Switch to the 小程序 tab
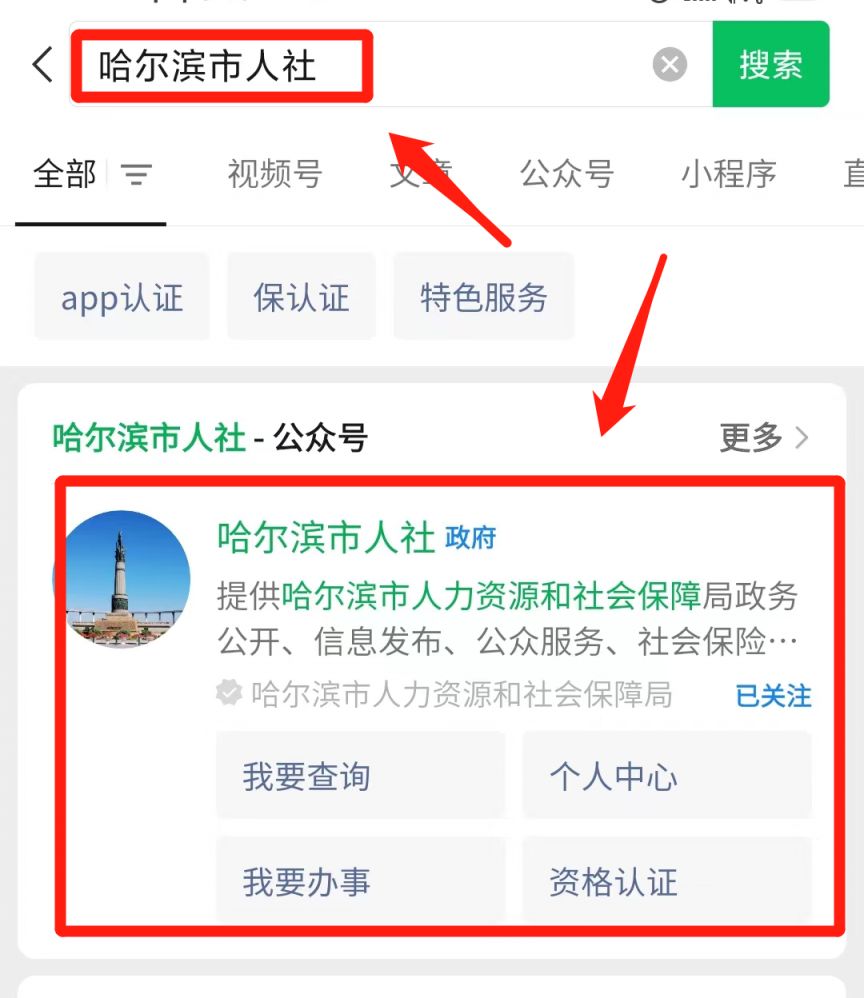This screenshot has width=864, height=998. 728,174
